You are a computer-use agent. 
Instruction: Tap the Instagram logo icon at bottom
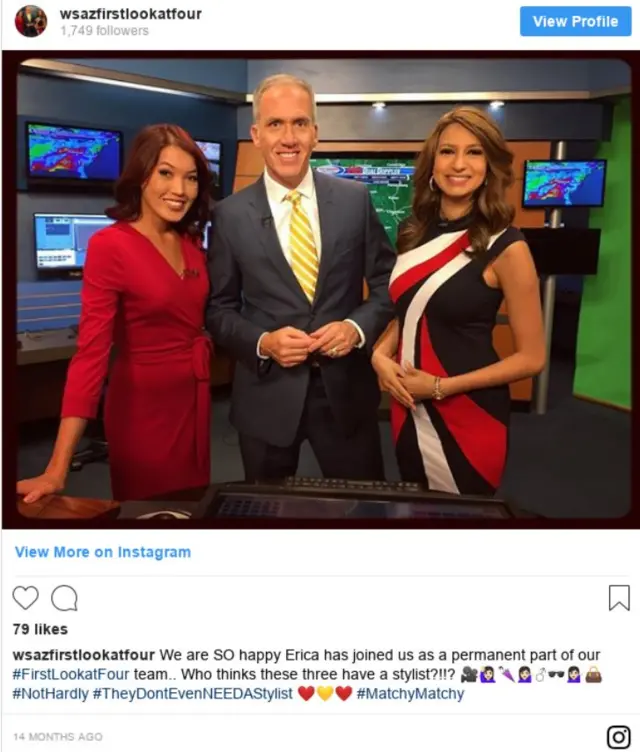pyautogui.click(x=619, y=736)
